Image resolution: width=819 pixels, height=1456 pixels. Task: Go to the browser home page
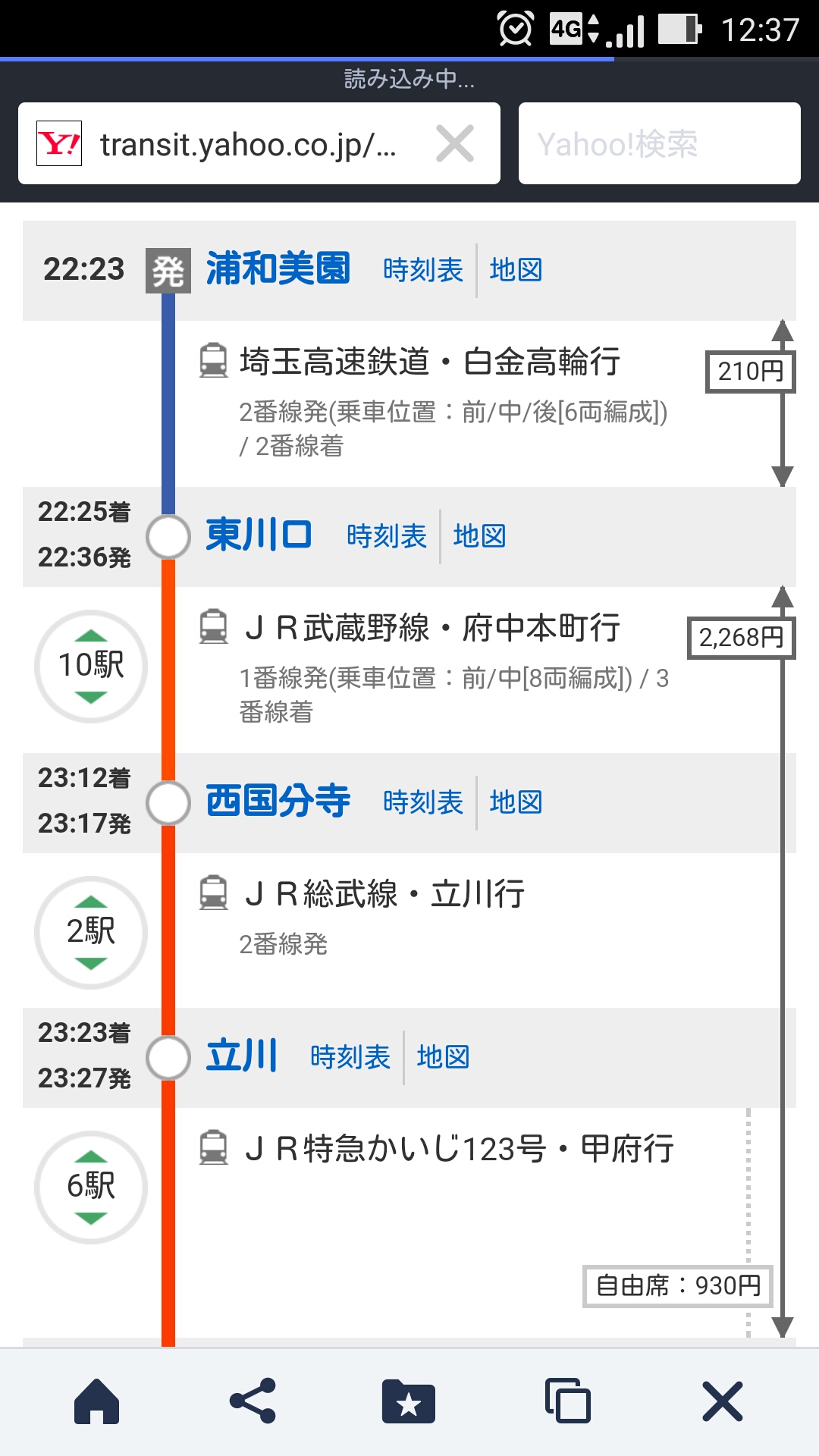pos(97,1401)
